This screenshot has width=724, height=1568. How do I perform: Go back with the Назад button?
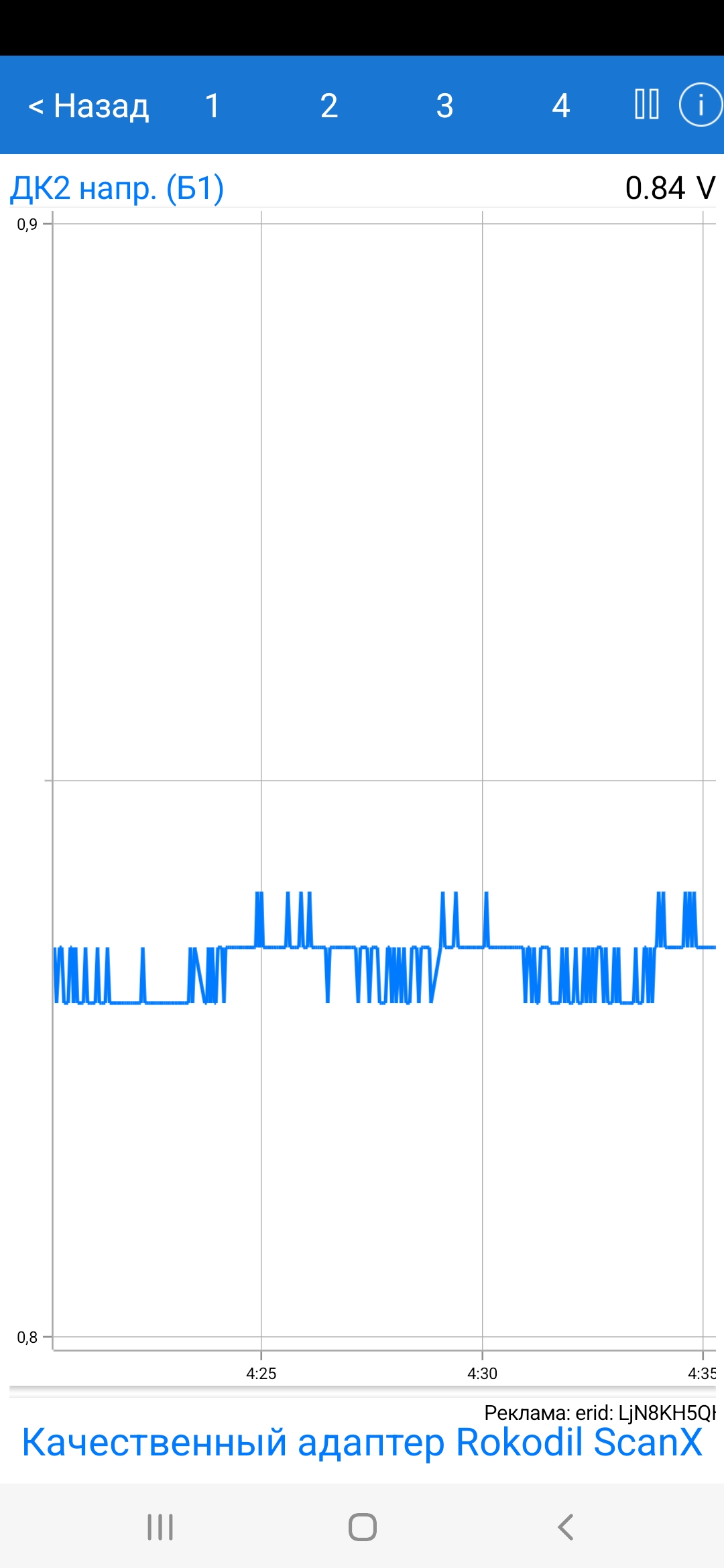point(88,106)
